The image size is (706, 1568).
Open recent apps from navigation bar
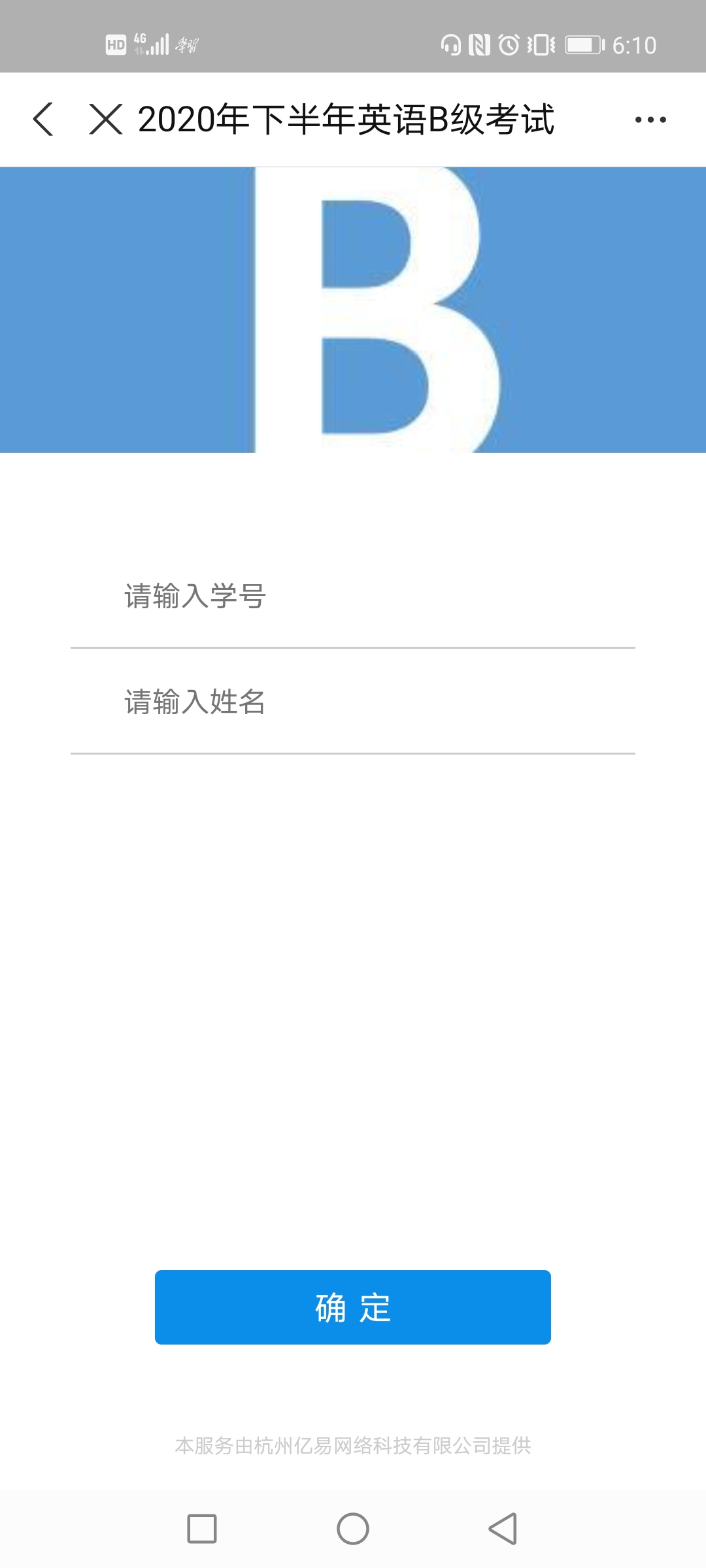click(202, 1529)
